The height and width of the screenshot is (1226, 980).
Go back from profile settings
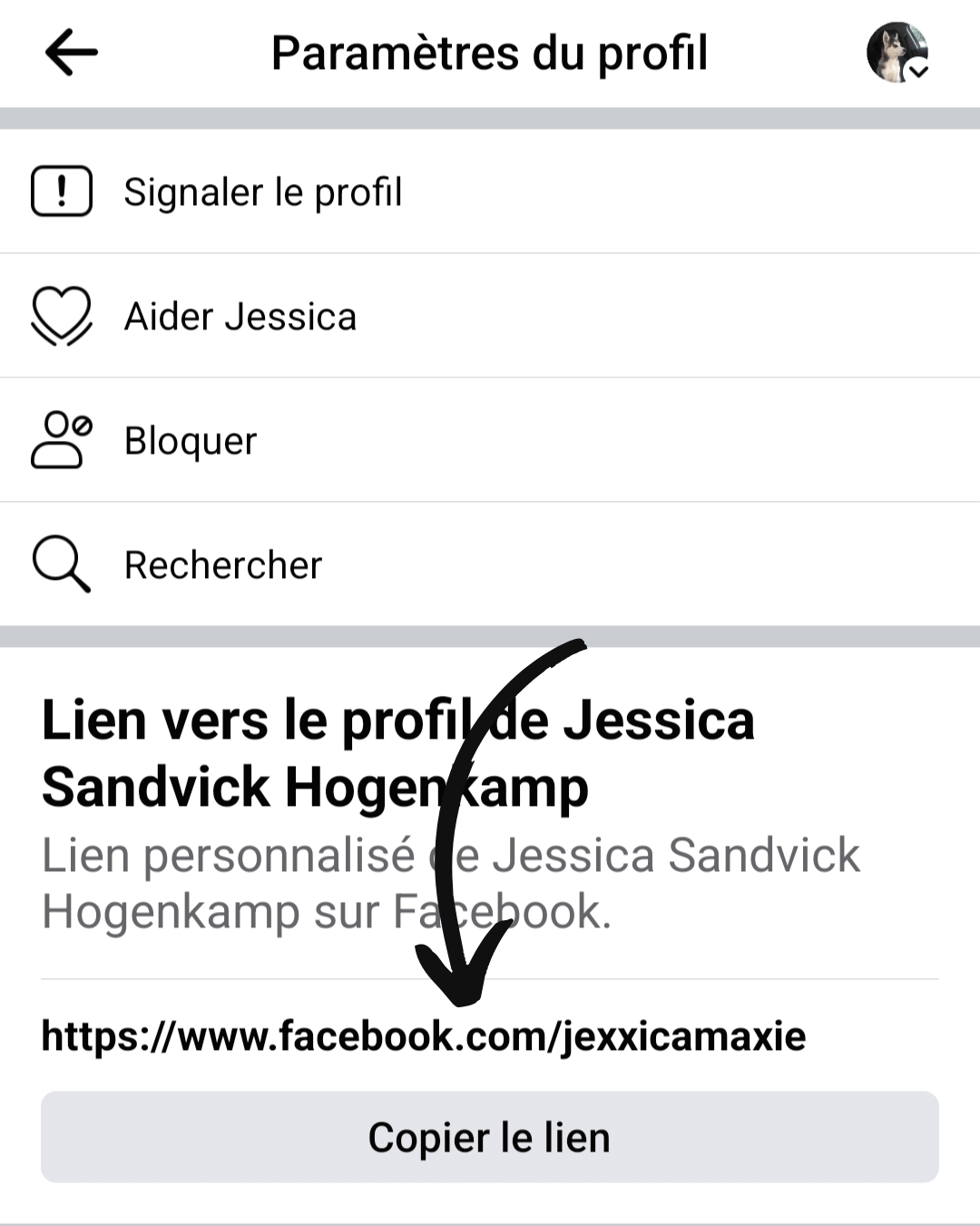[x=71, y=53]
